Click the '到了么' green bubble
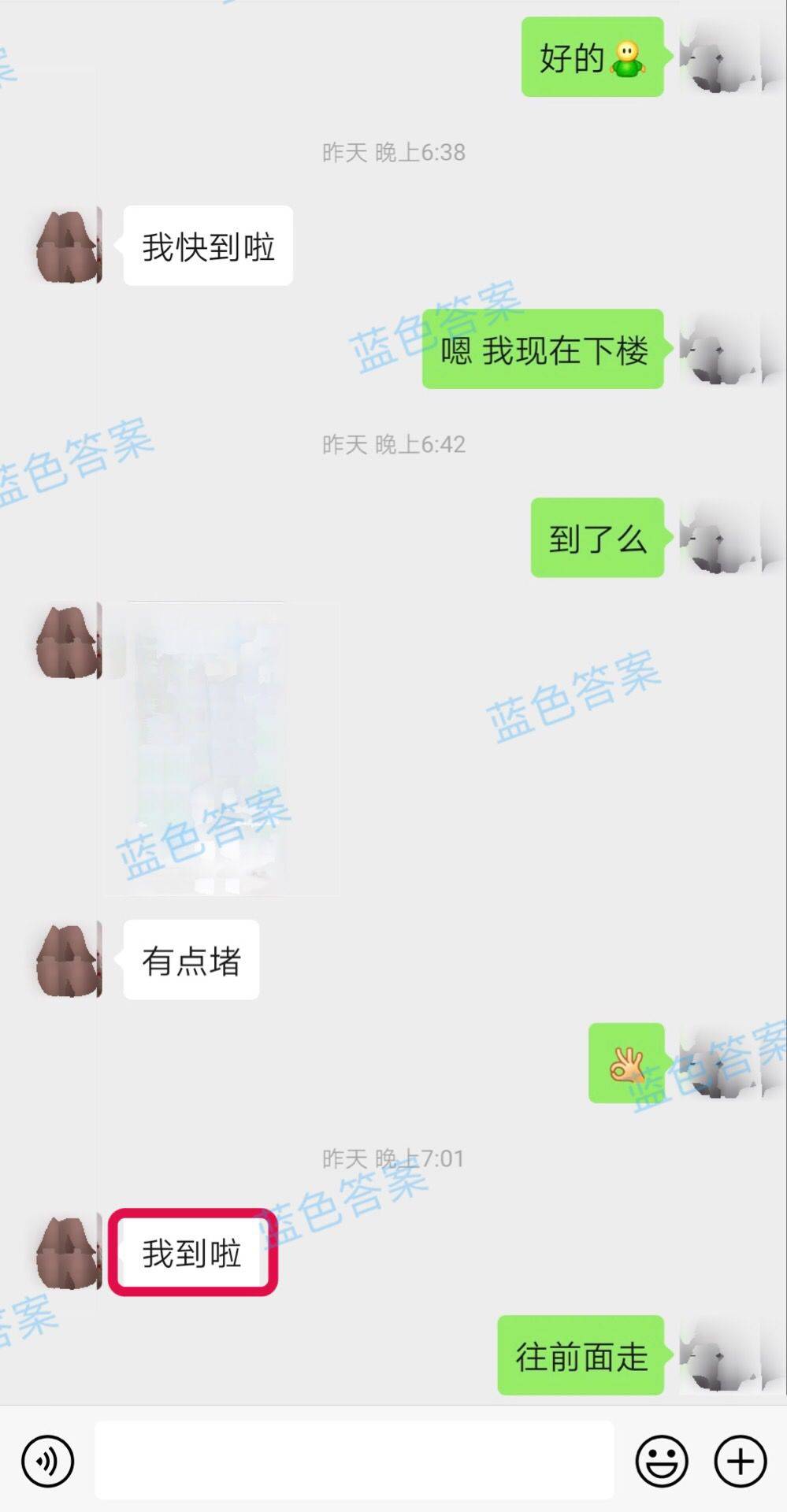This screenshot has width=787, height=1512. click(x=596, y=538)
